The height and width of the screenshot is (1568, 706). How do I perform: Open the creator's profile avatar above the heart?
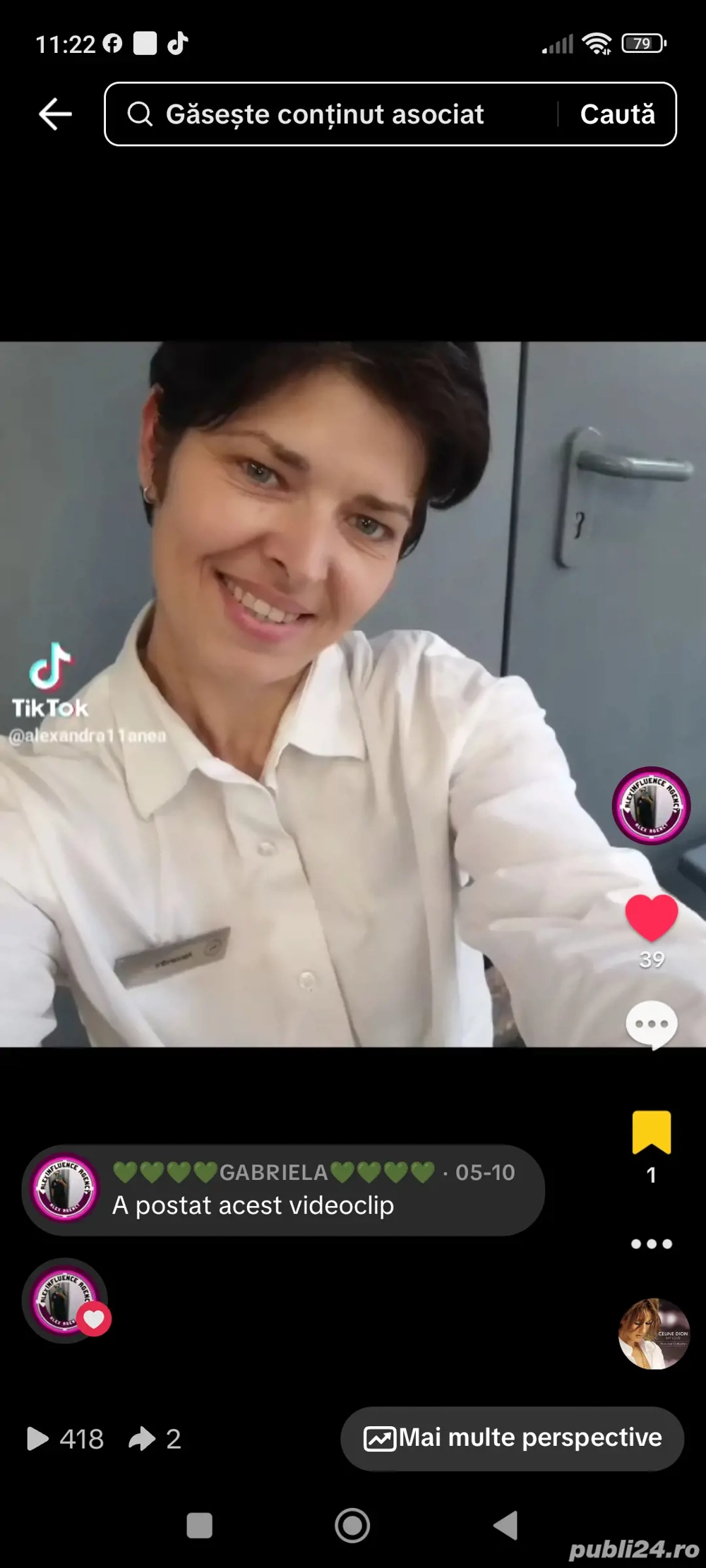pyautogui.click(x=650, y=805)
